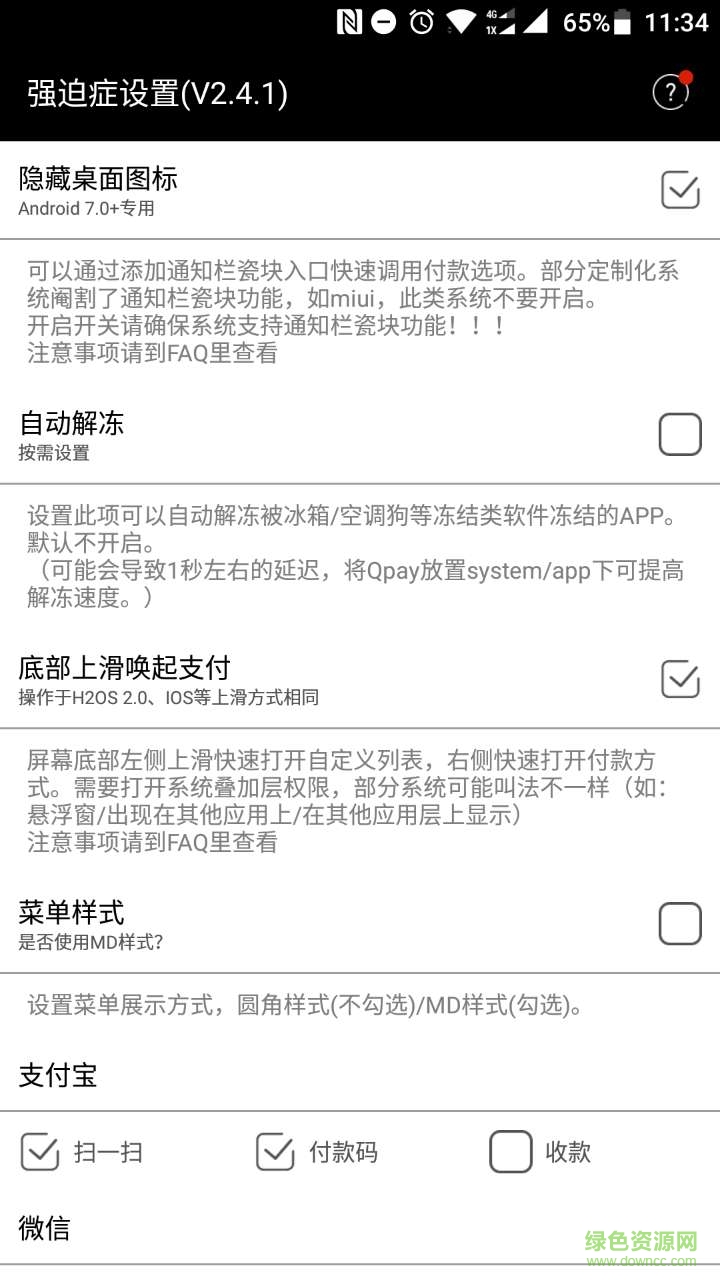Viewport: 720px width, 1280px height.
Task: Open the help question mark icon
Action: click(x=670, y=91)
